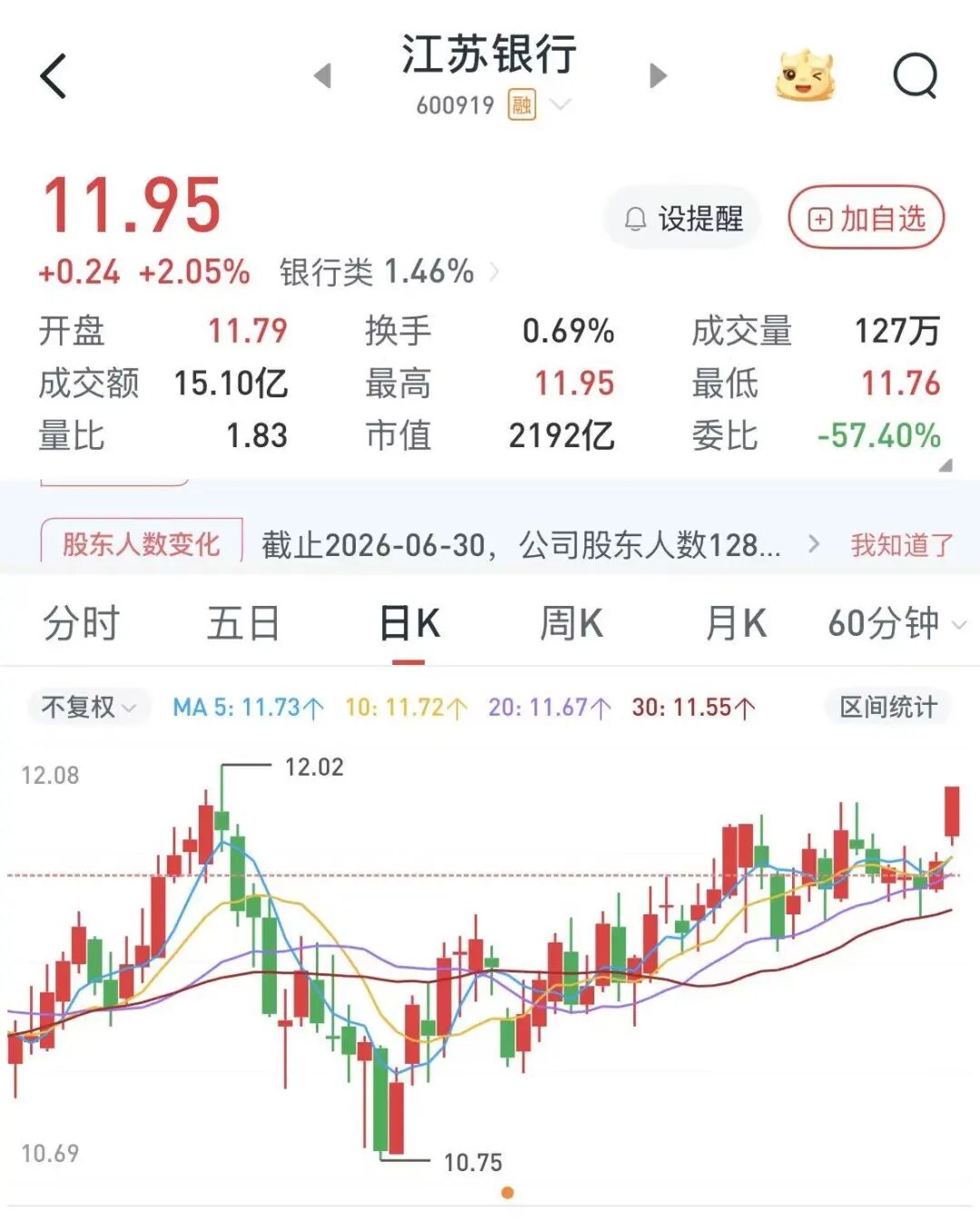Switch to 分时 chart tab
This screenshot has height=1221, width=980.
(x=82, y=624)
